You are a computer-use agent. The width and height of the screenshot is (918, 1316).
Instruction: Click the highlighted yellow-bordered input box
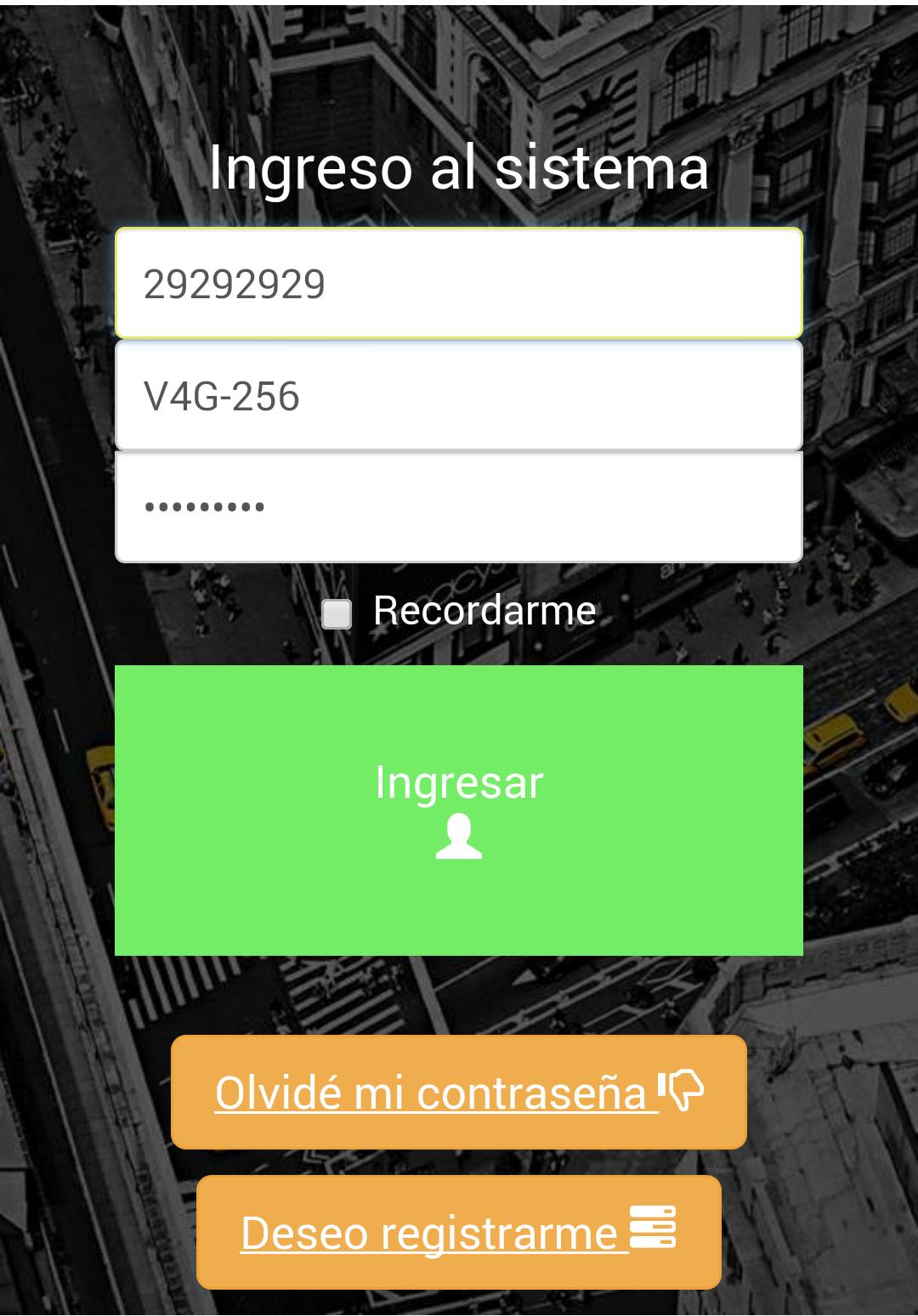pos(459,283)
